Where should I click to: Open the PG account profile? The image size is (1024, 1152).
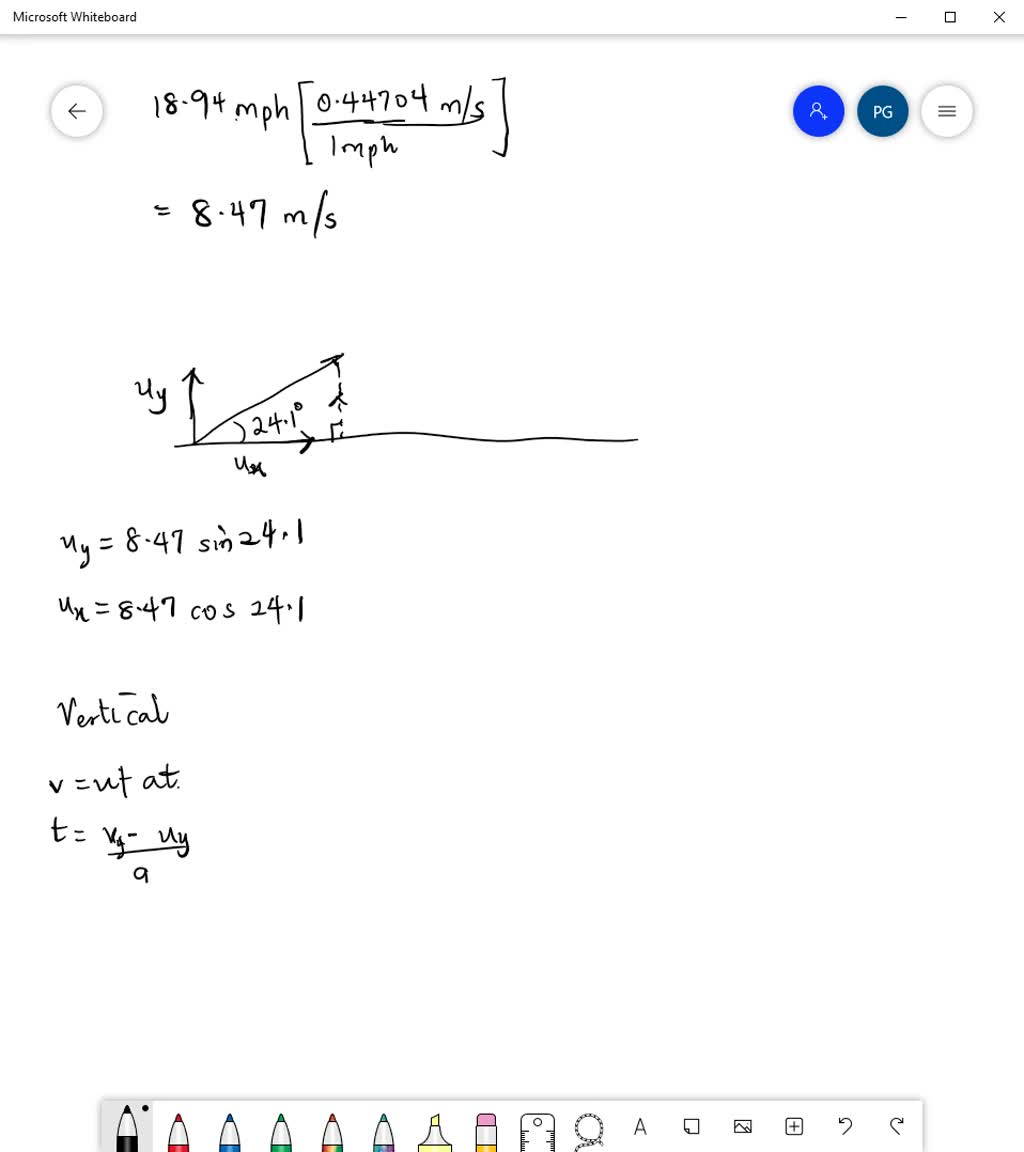click(x=882, y=111)
